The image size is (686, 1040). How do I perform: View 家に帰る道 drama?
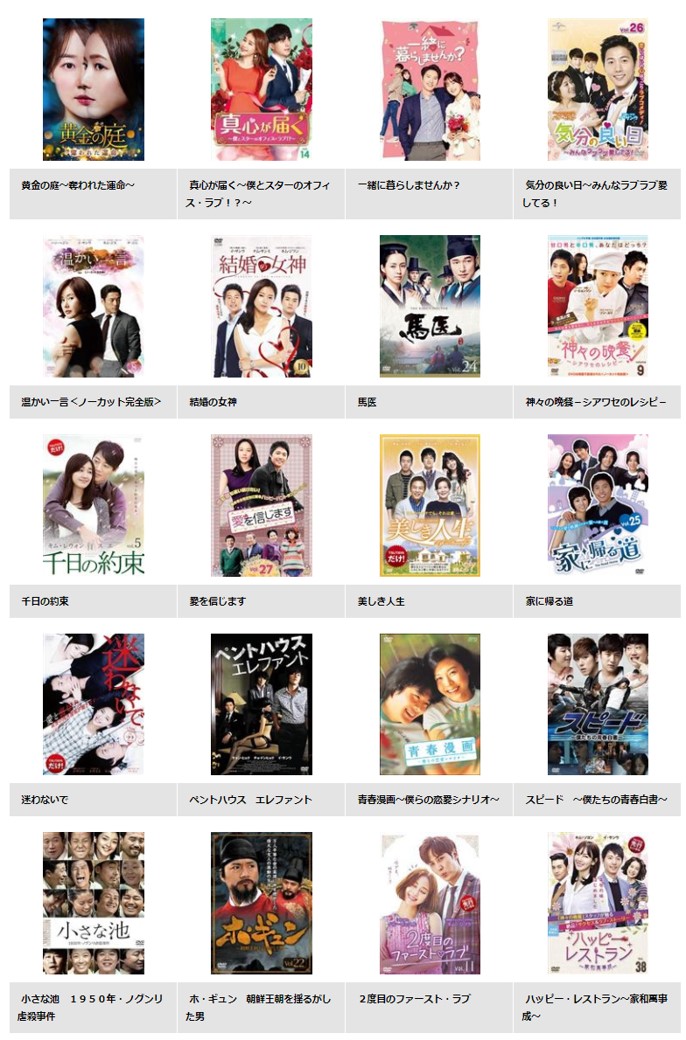coord(597,505)
